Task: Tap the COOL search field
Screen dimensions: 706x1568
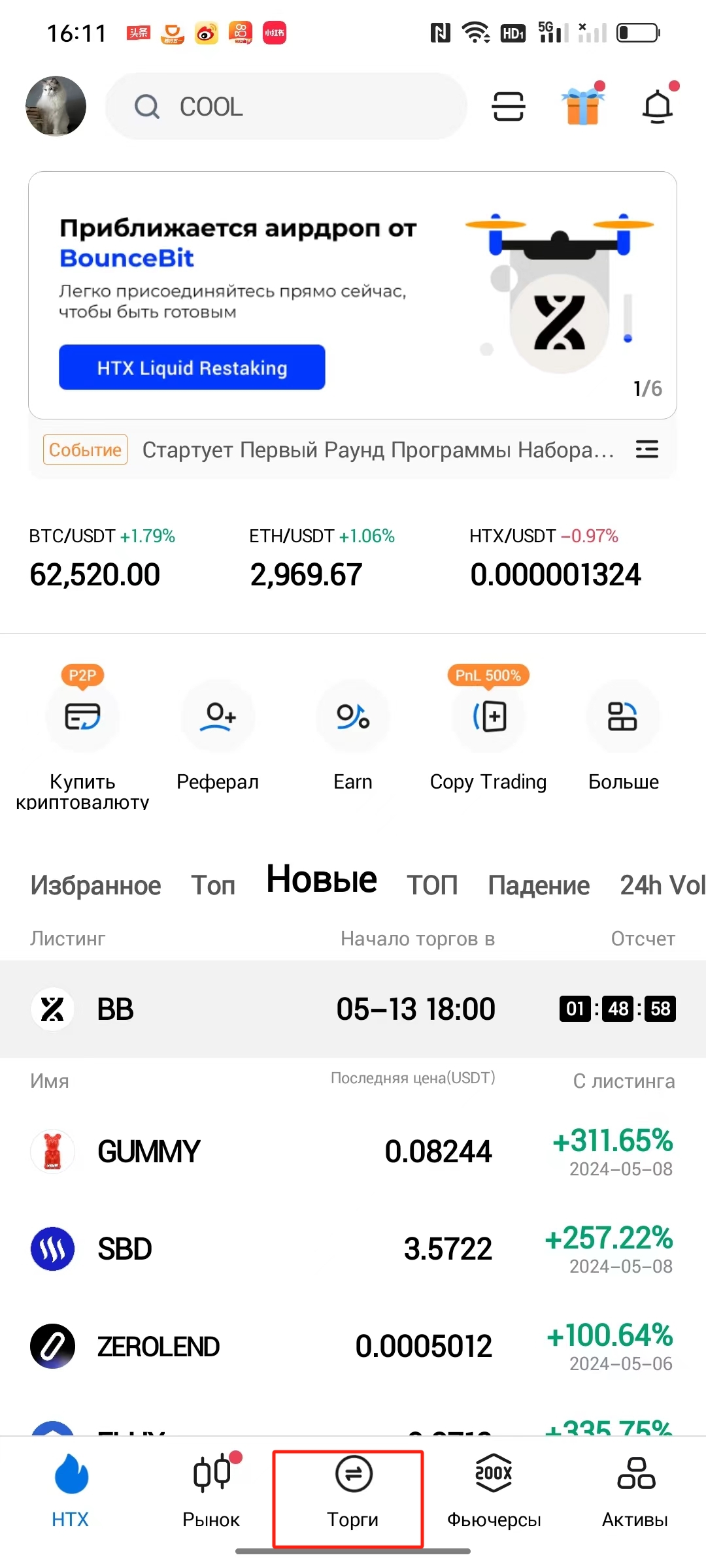Action: 288,106
